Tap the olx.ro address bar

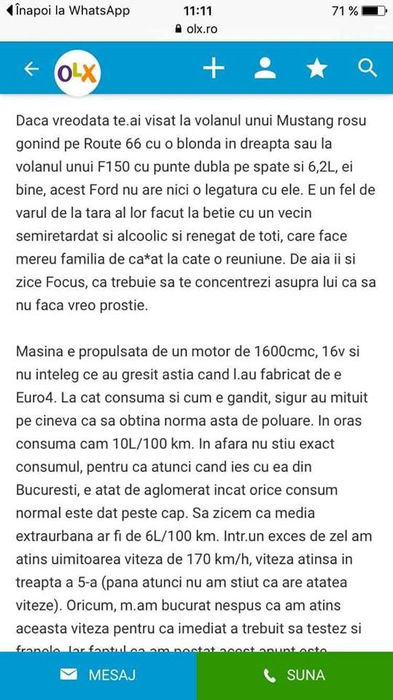click(x=196, y=29)
